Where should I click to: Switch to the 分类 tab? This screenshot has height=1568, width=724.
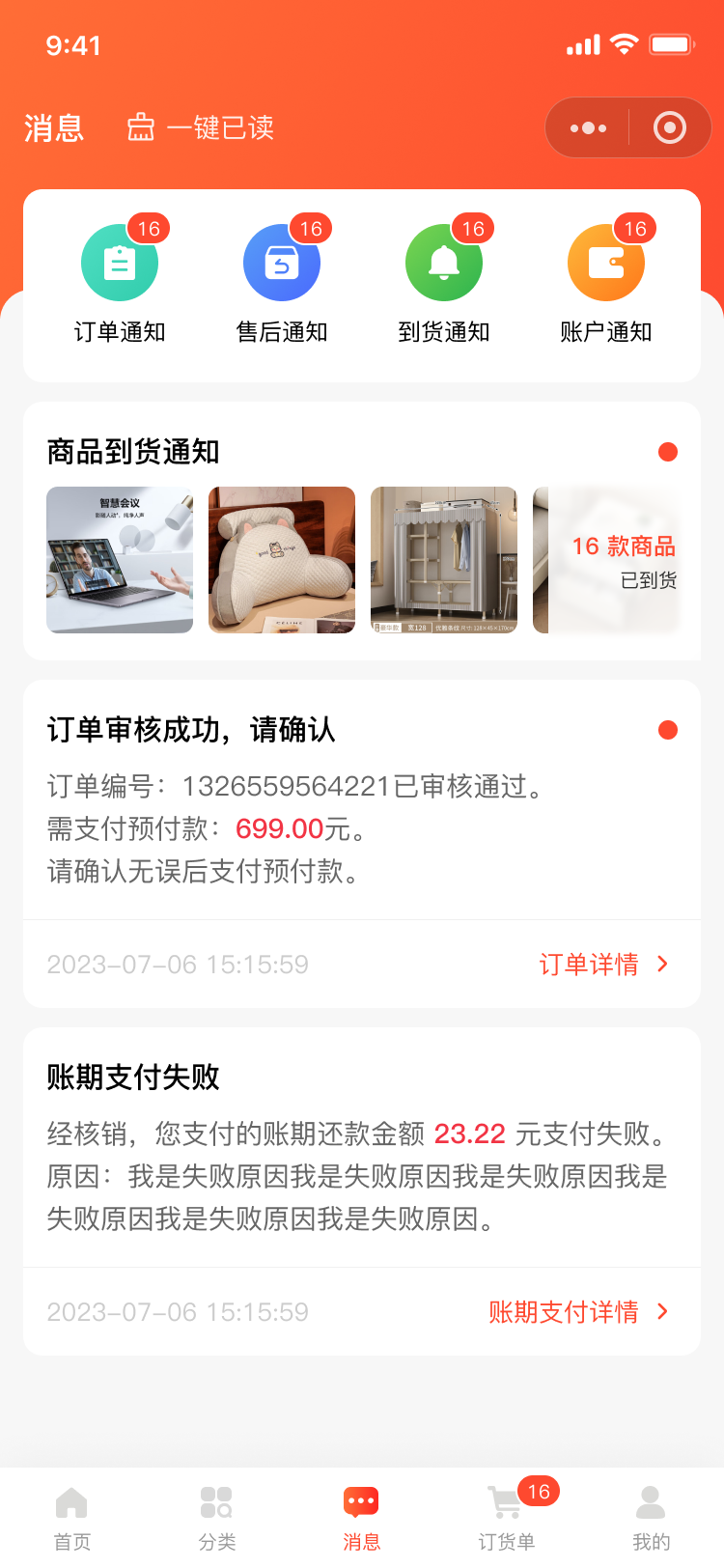pyautogui.click(x=217, y=1517)
